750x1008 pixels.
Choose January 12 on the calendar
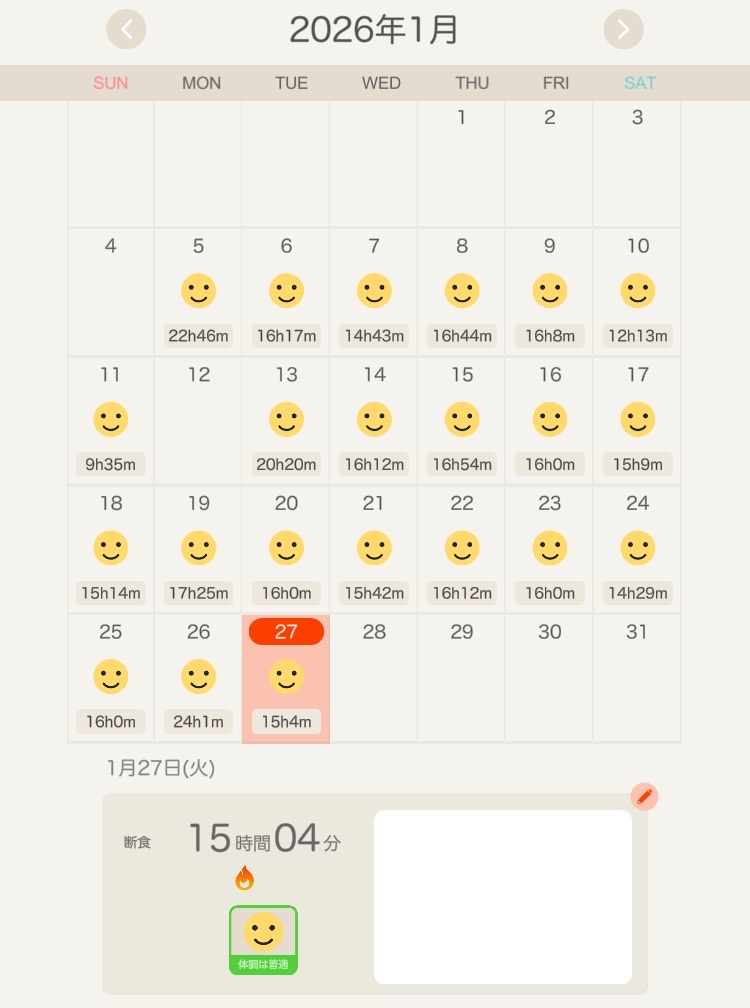coord(198,421)
